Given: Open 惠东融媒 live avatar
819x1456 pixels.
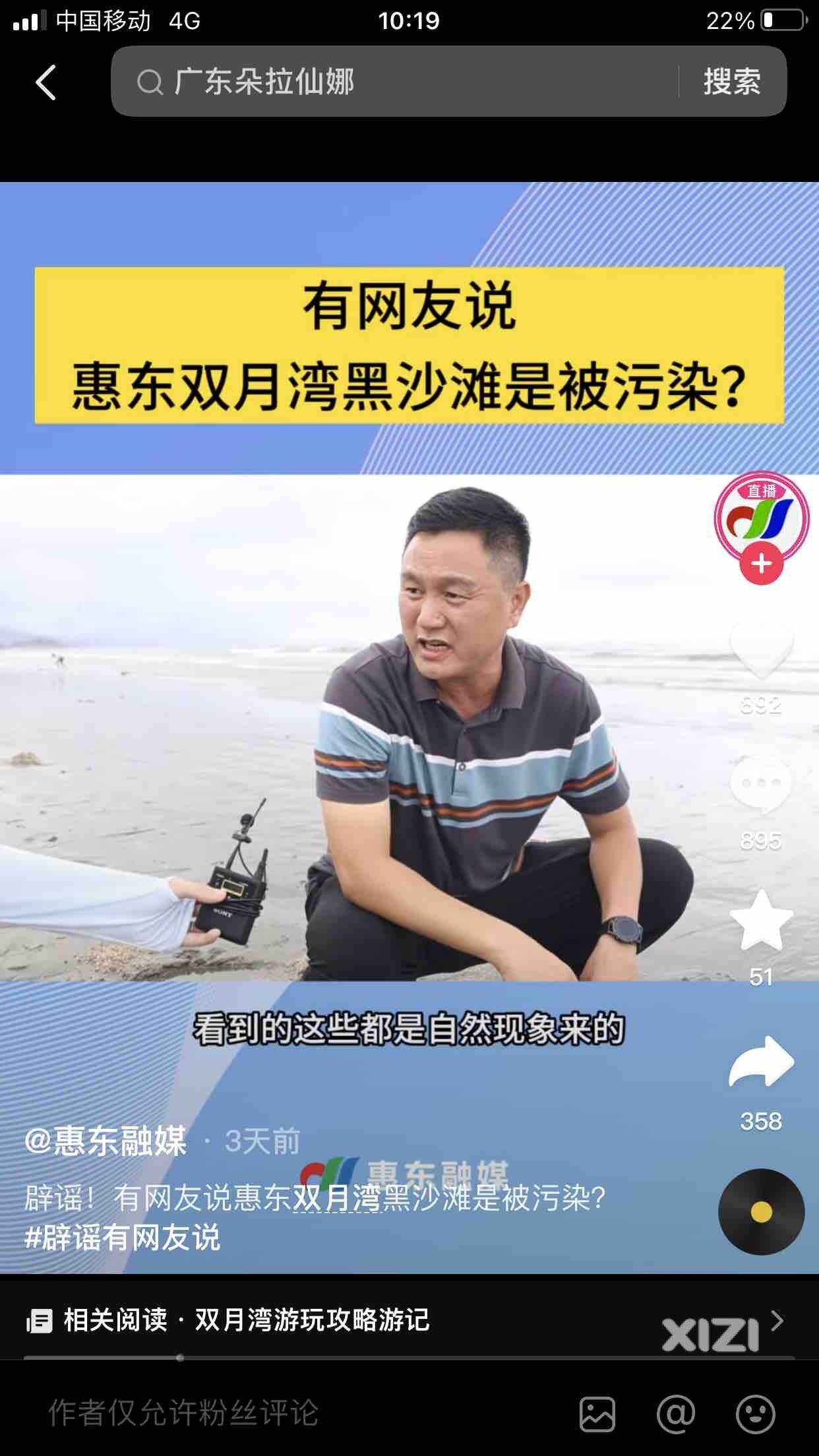Looking at the screenshot, I should 761,518.
